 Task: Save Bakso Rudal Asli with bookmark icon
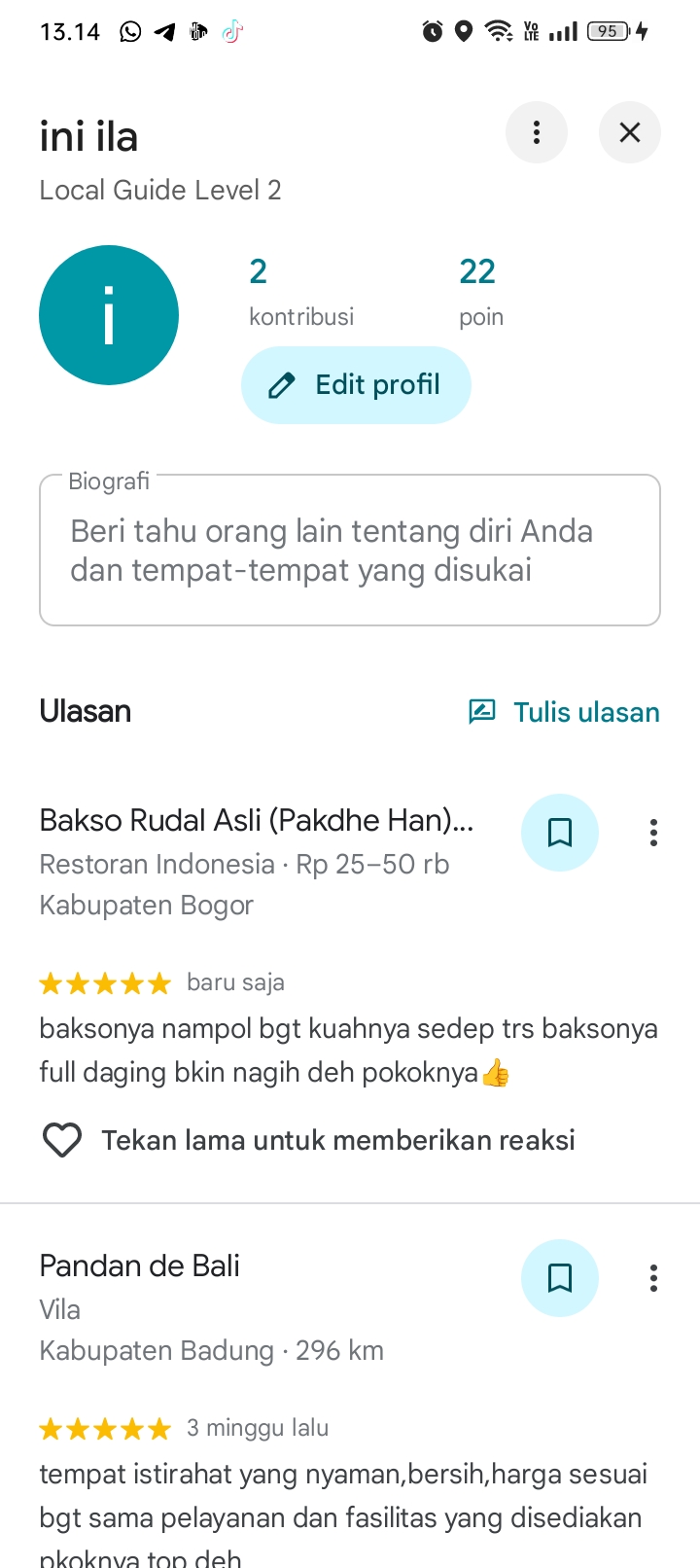pyautogui.click(x=560, y=833)
